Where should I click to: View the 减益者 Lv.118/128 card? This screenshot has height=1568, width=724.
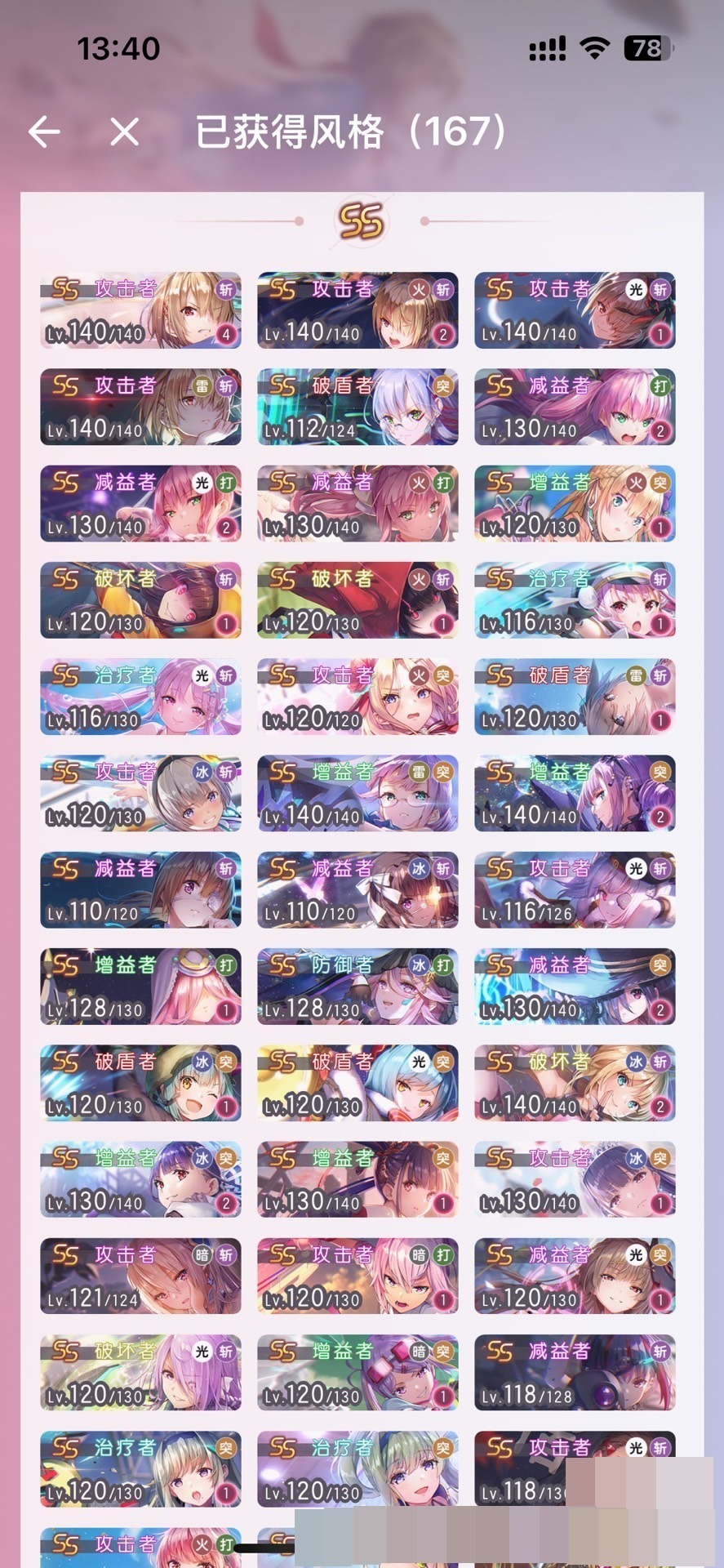575,1372
